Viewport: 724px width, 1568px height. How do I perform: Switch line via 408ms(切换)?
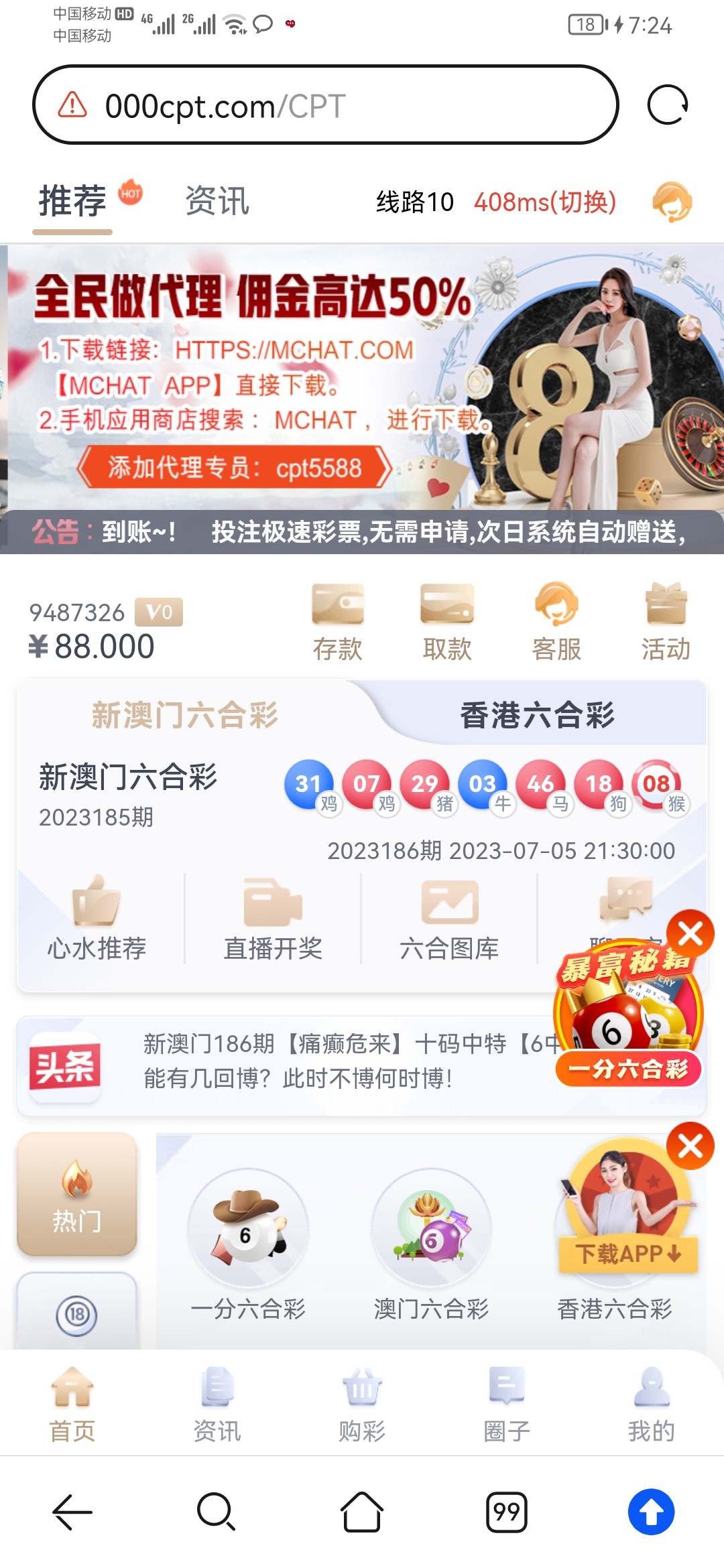point(544,202)
